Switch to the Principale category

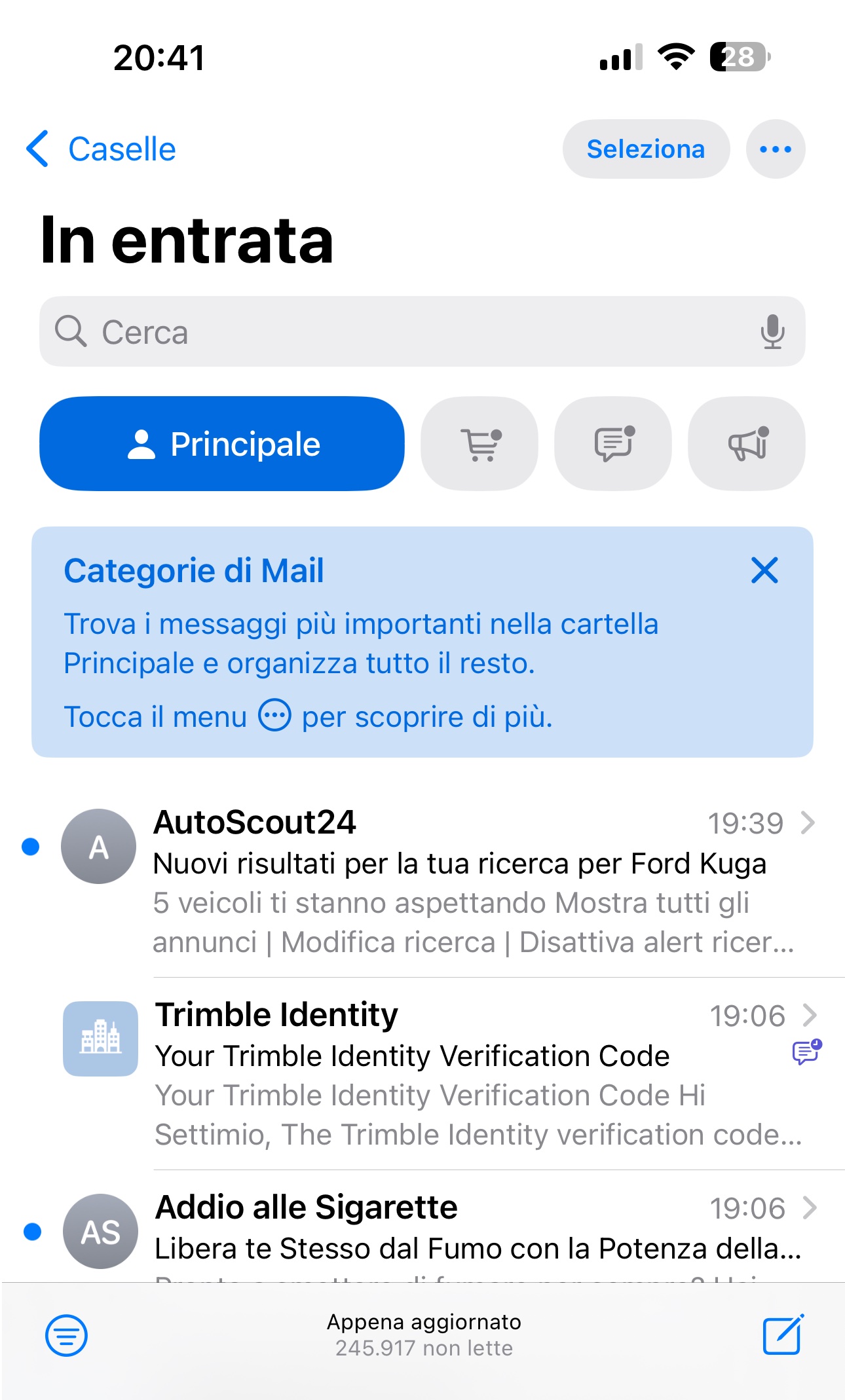(x=222, y=444)
